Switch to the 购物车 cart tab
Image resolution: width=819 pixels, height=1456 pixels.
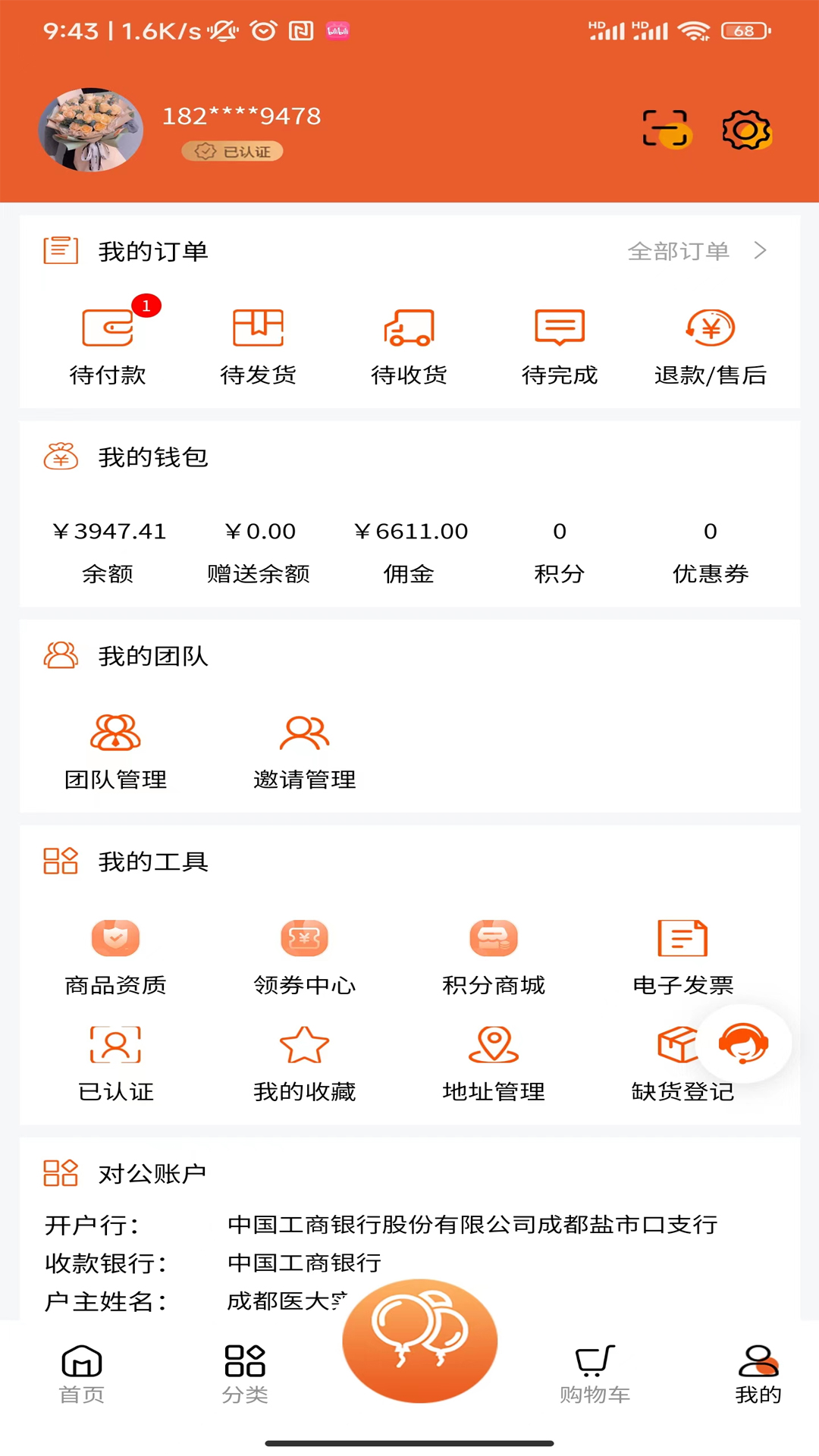pos(595,1374)
